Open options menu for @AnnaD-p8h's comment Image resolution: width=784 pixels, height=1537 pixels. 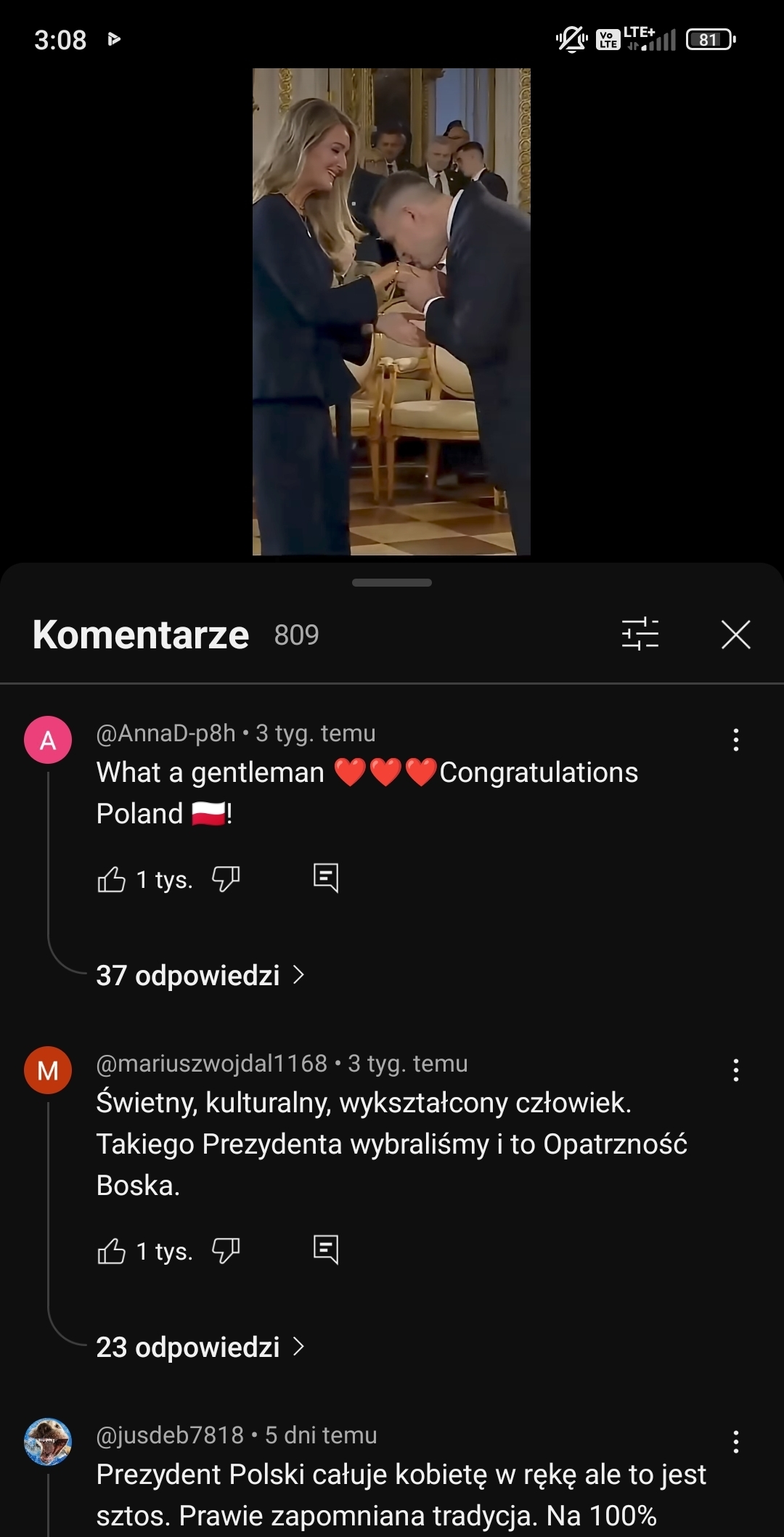pos(735,740)
